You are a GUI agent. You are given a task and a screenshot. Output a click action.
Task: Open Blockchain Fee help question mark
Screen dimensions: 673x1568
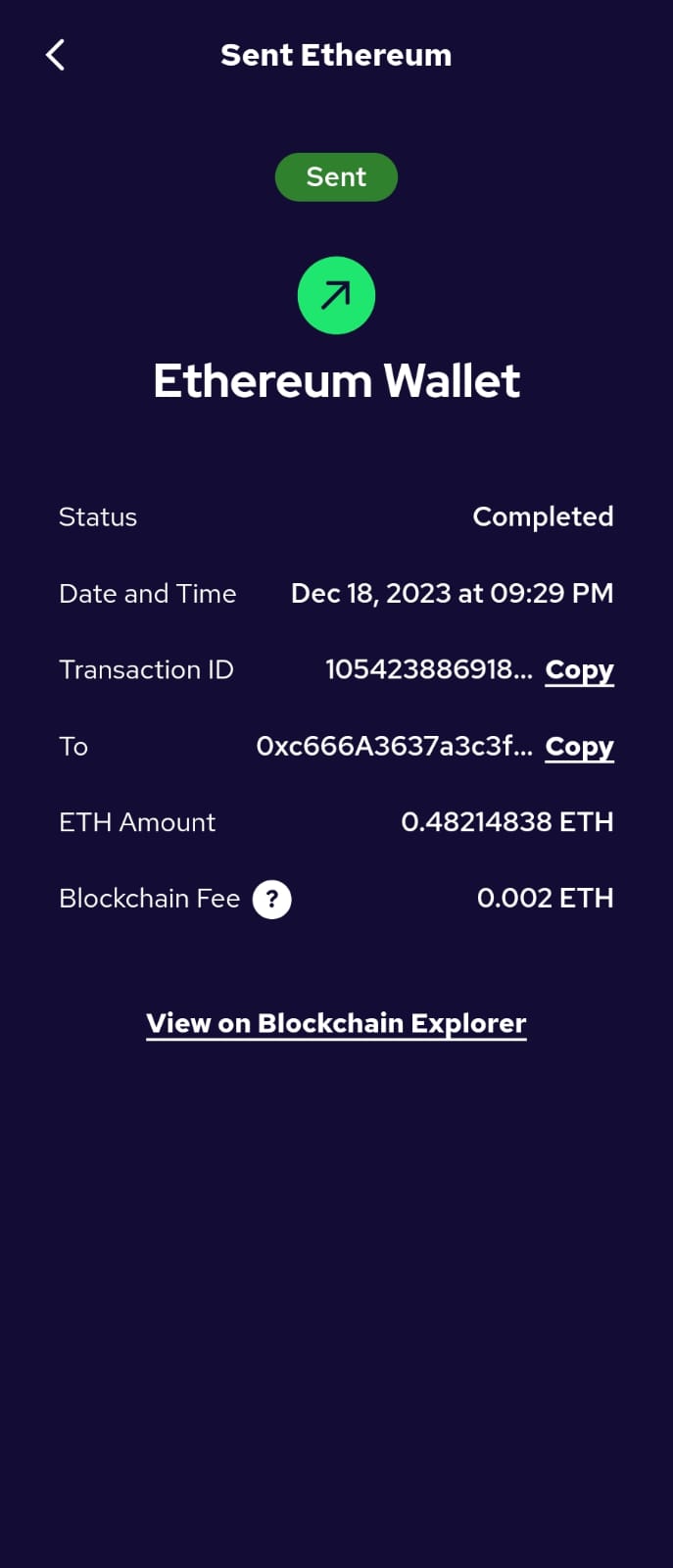272,899
